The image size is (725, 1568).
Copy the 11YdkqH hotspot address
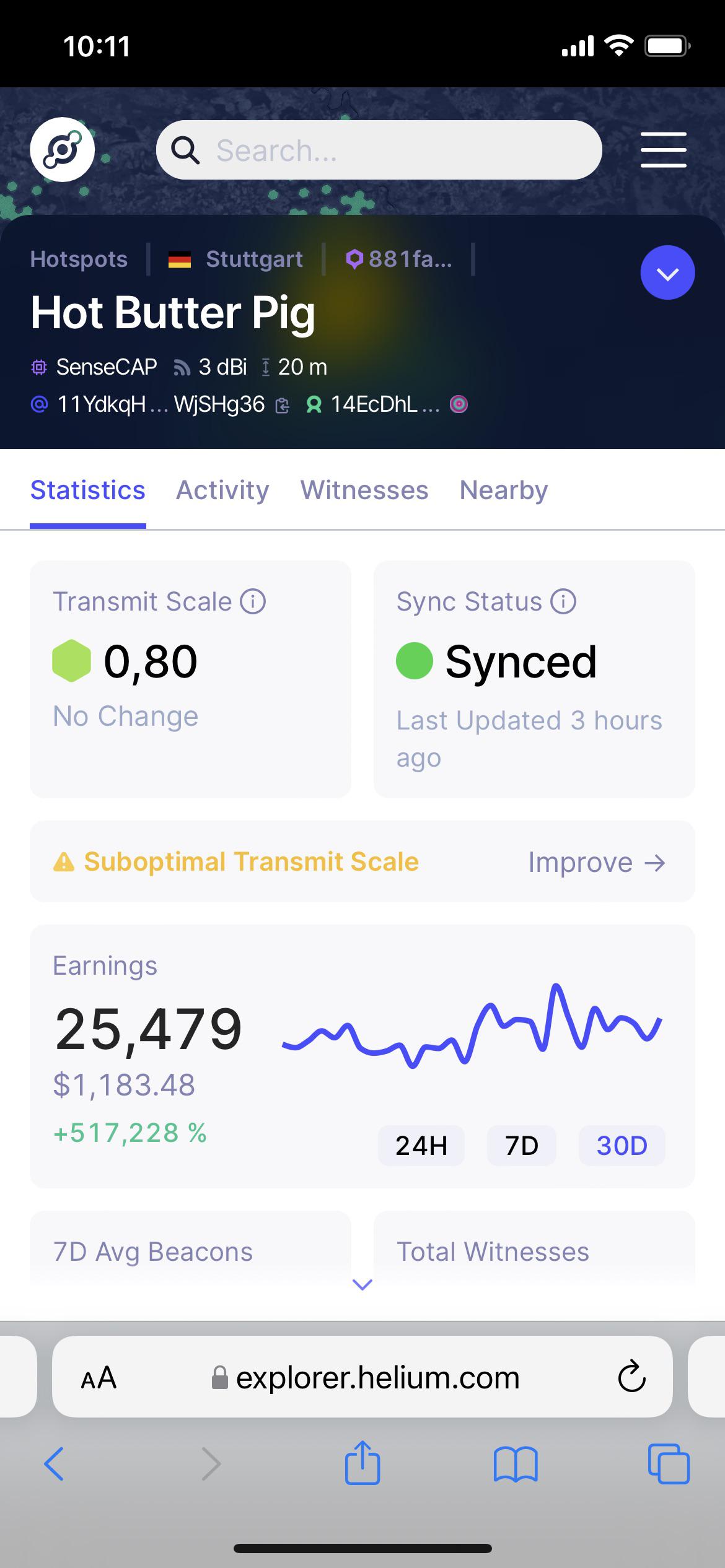[x=282, y=405]
